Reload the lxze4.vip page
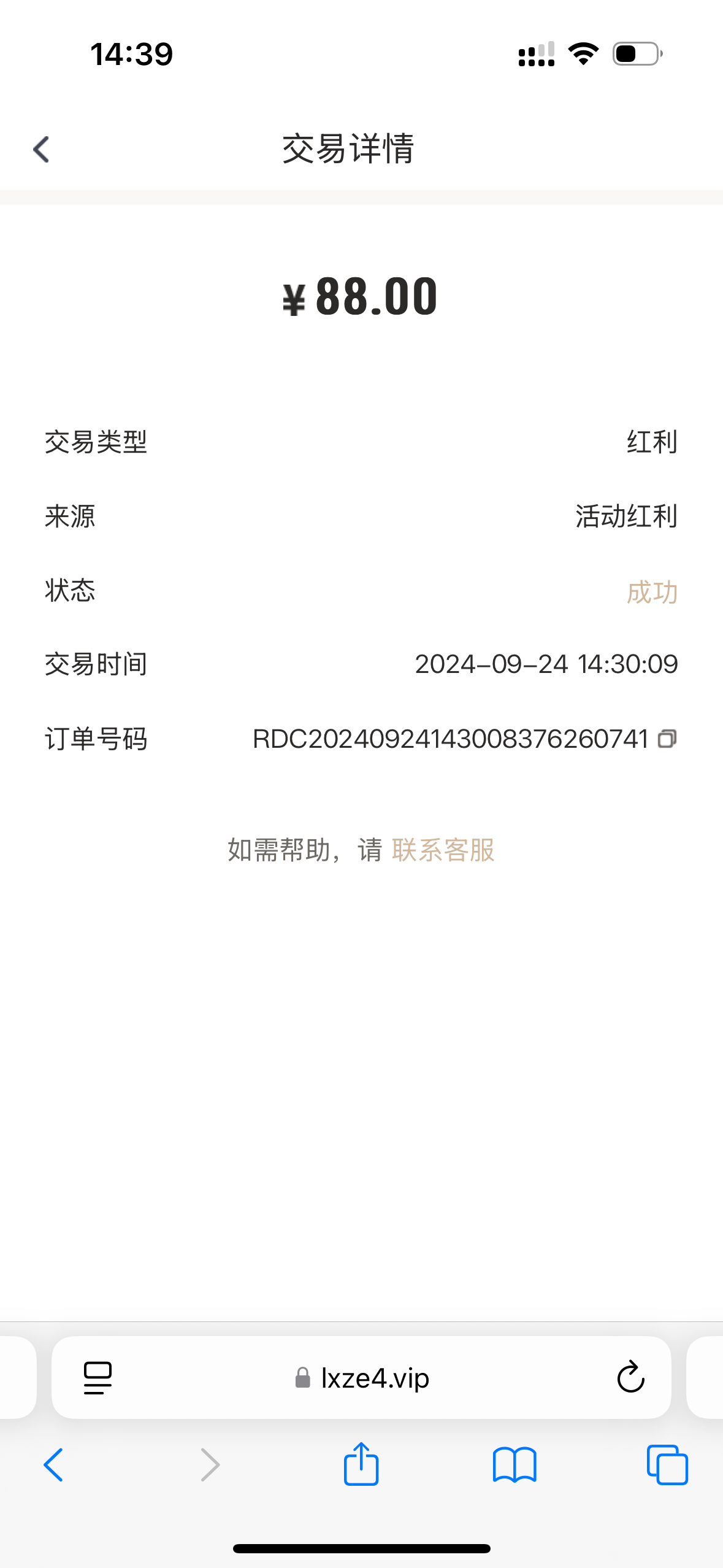723x1568 pixels. (x=630, y=1378)
